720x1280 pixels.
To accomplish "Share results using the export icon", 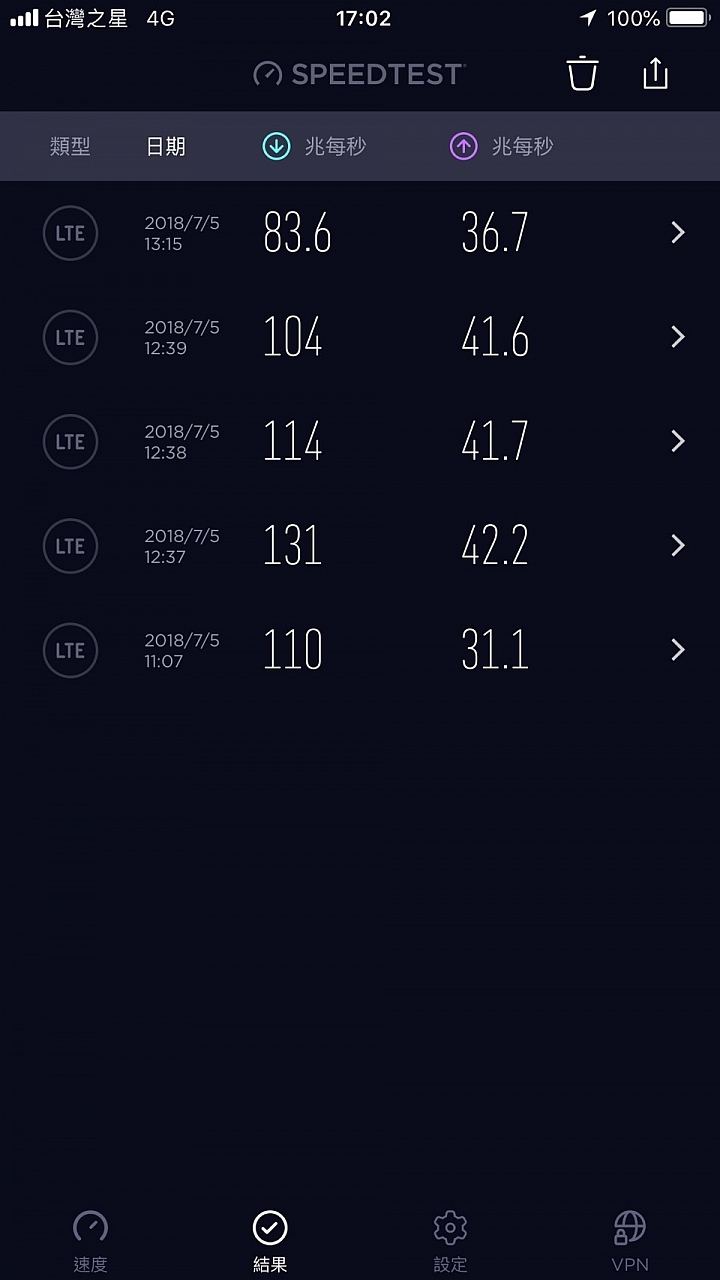I will pos(655,73).
